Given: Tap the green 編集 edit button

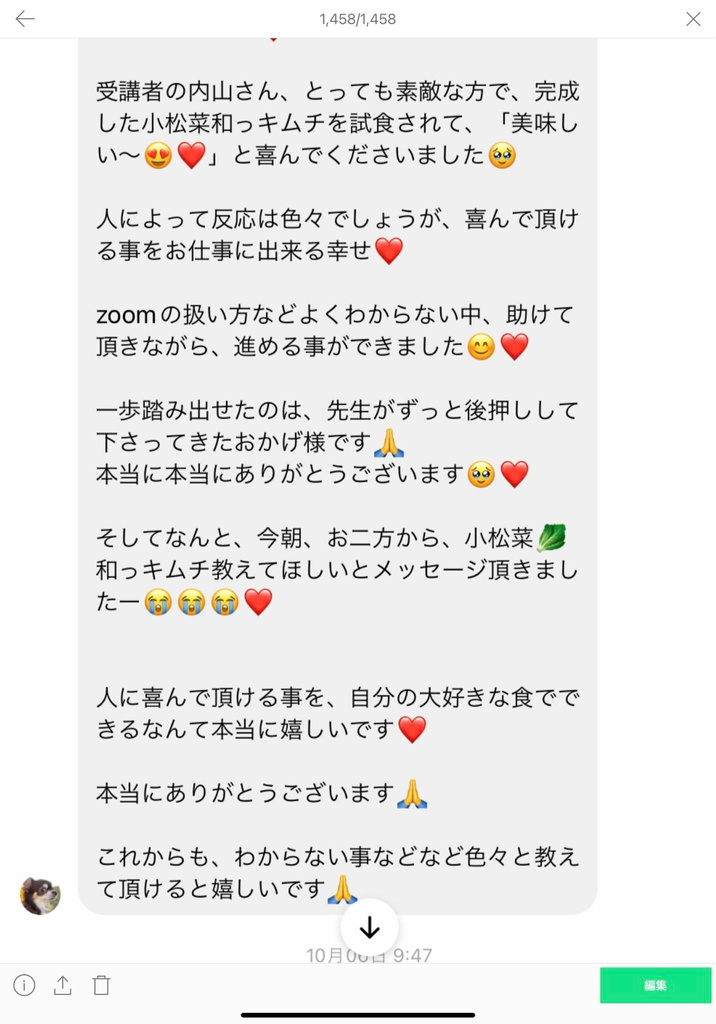Looking at the screenshot, I should point(655,985).
